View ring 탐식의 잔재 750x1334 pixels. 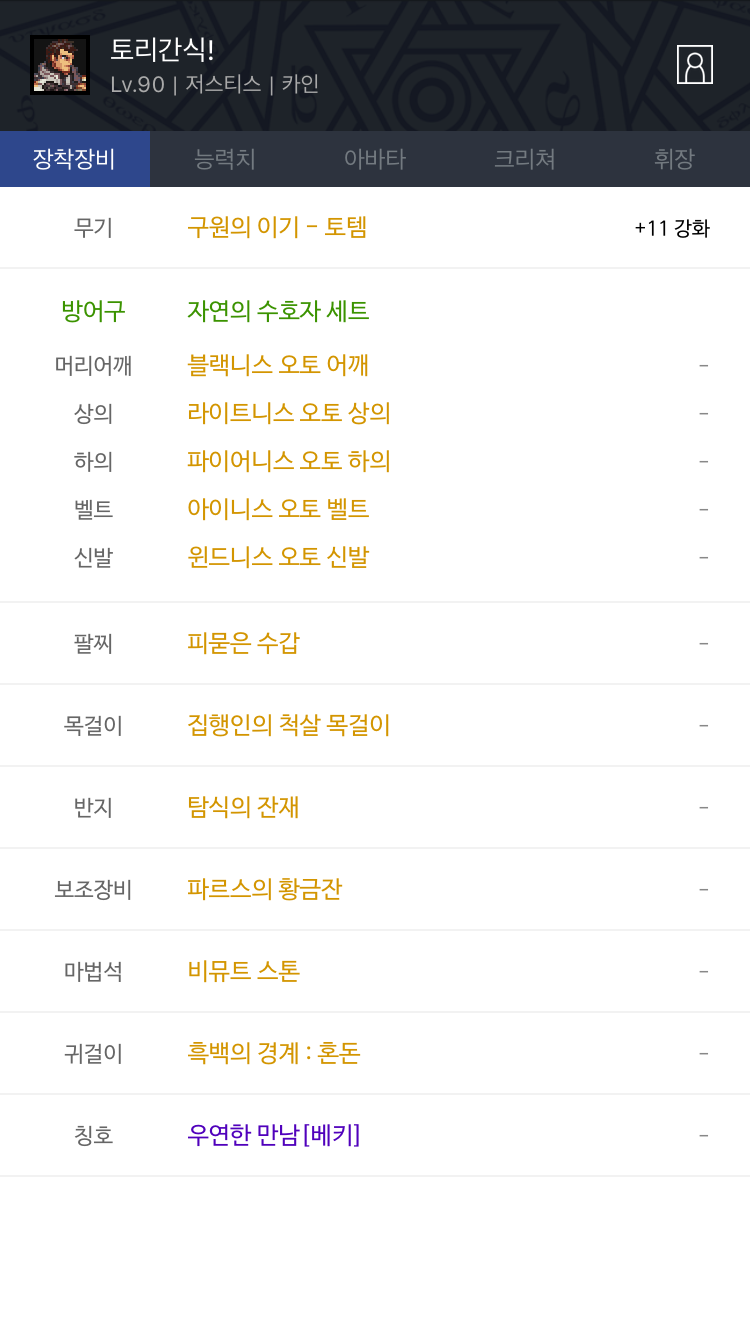[x=243, y=807]
